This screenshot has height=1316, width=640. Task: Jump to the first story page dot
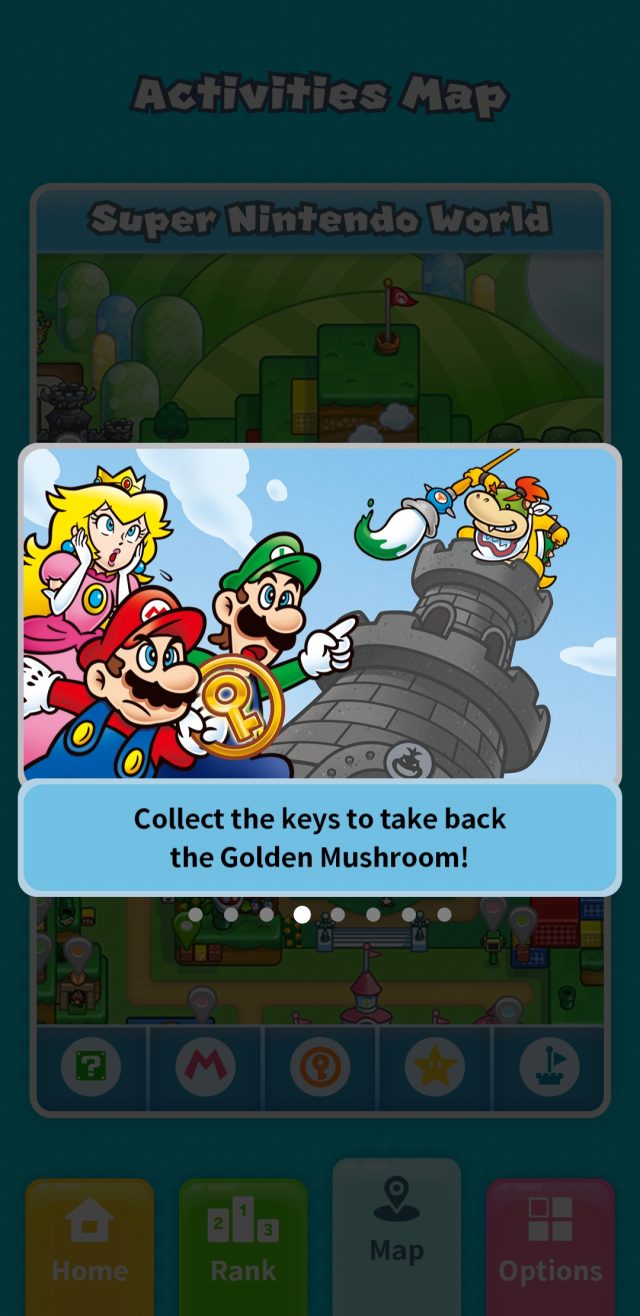pyautogui.click(x=195, y=914)
